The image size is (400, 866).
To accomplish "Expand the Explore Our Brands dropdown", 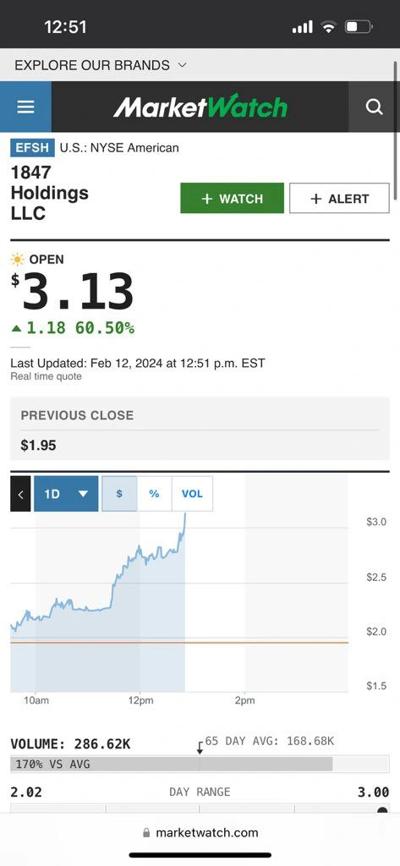I will [x=101, y=65].
